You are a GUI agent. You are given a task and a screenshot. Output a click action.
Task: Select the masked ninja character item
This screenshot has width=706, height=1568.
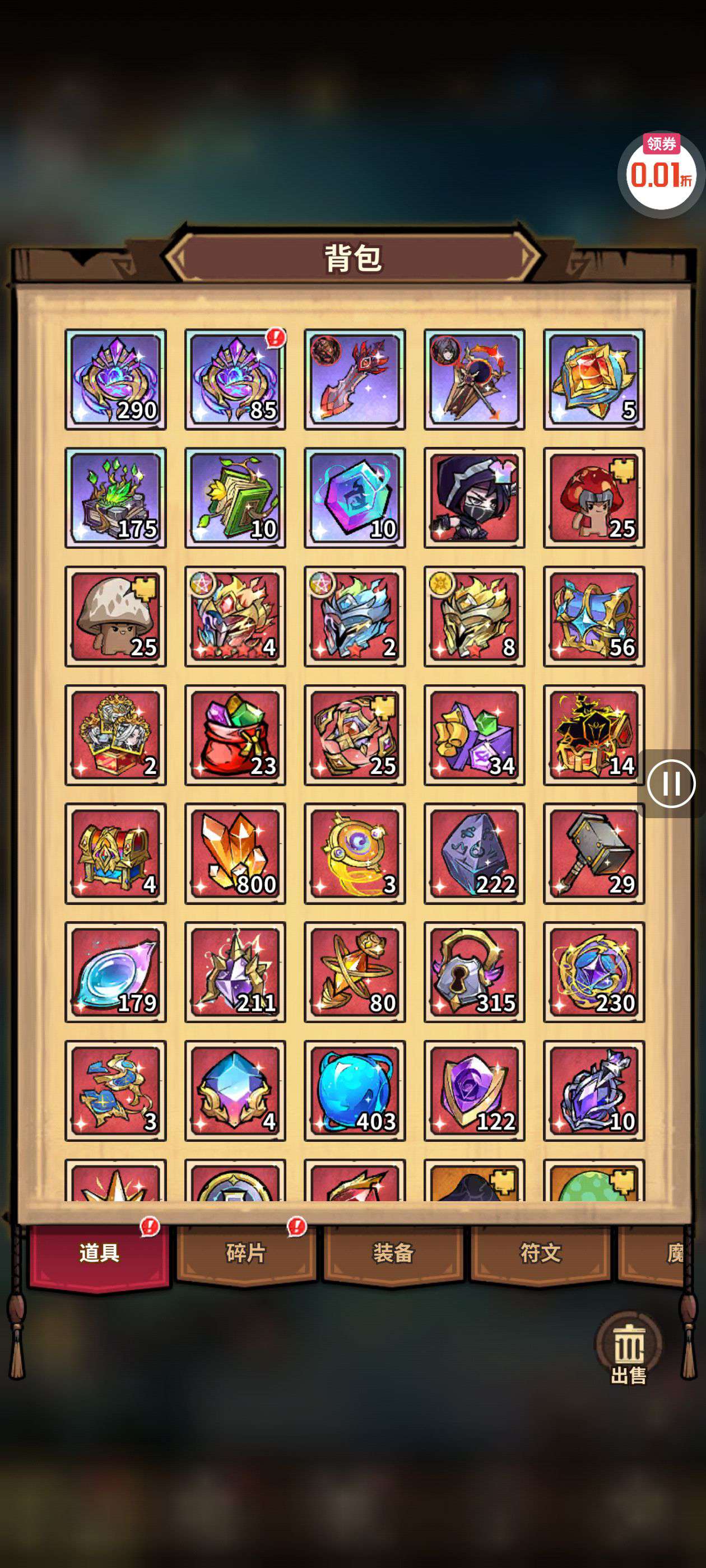[474, 498]
